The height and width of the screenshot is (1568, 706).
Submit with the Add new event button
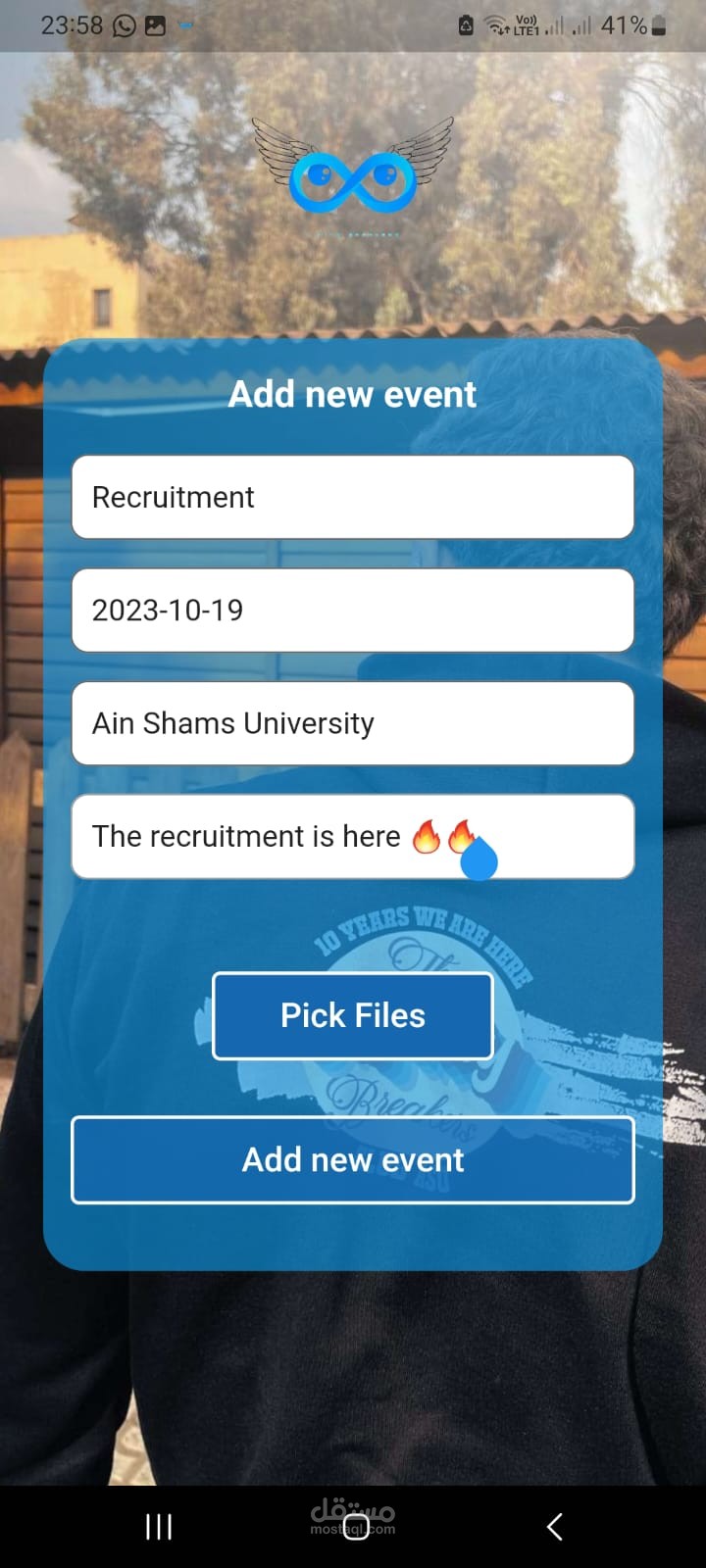[x=353, y=1159]
